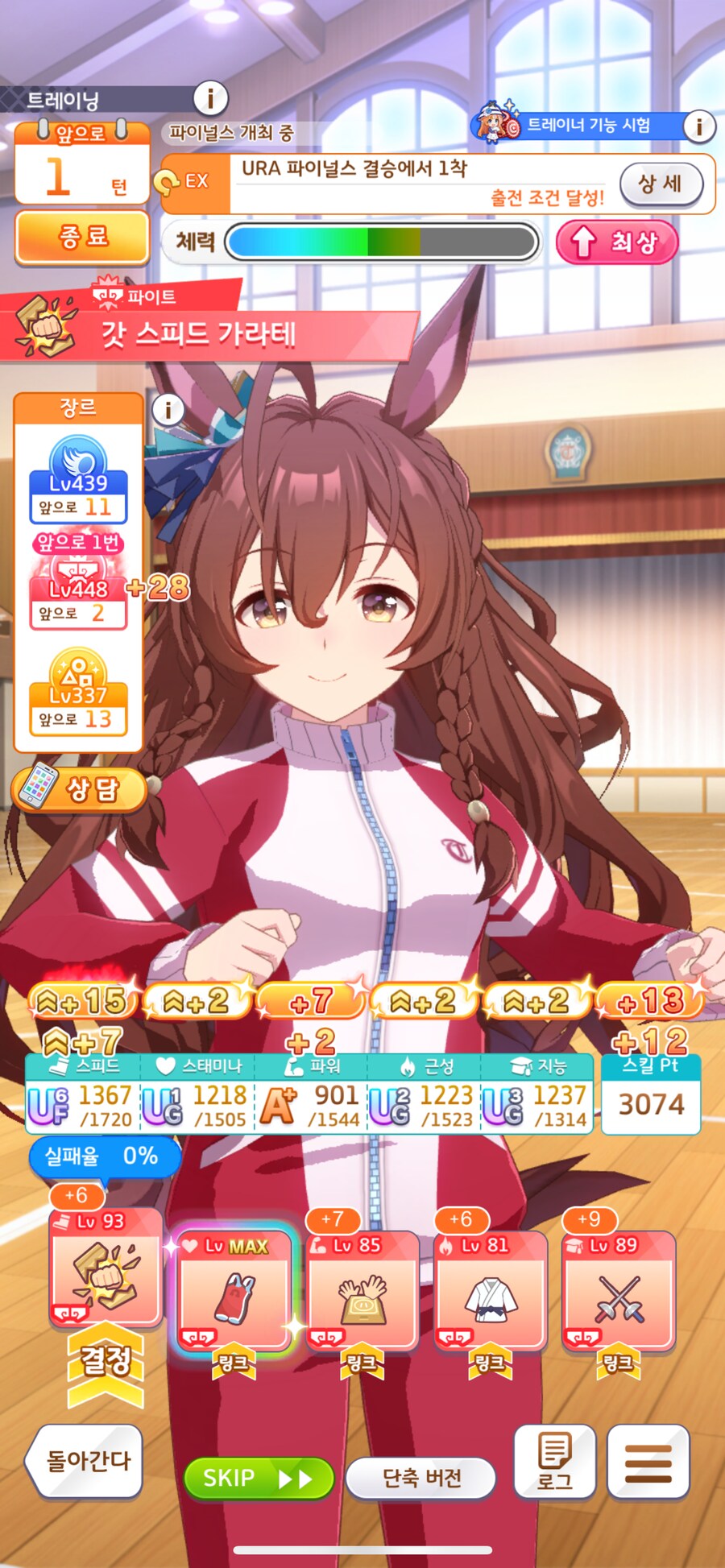The width and height of the screenshot is (725, 1568).
Task: Open the 장르 genre info icon
Action: click(x=168, y=410)
